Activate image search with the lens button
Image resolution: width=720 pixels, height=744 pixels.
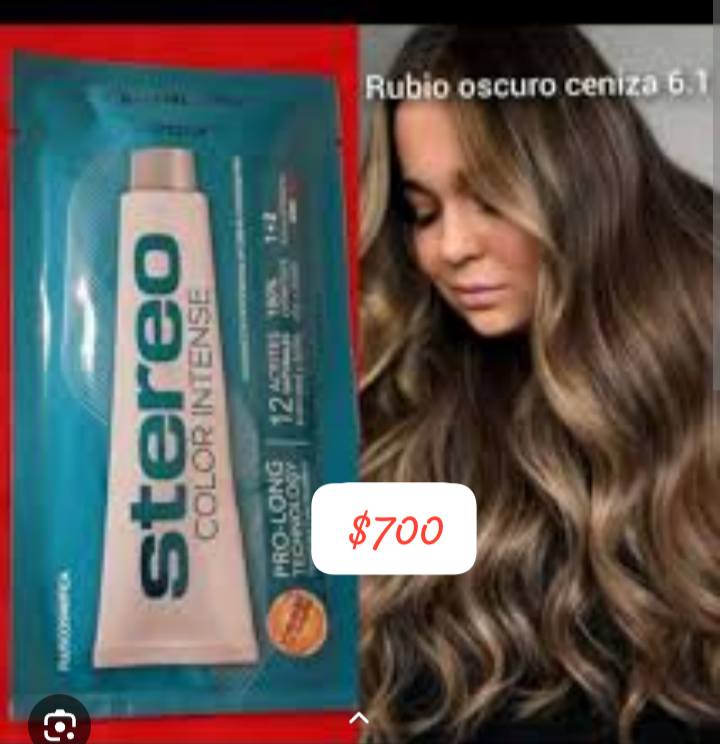click(60, 721)
